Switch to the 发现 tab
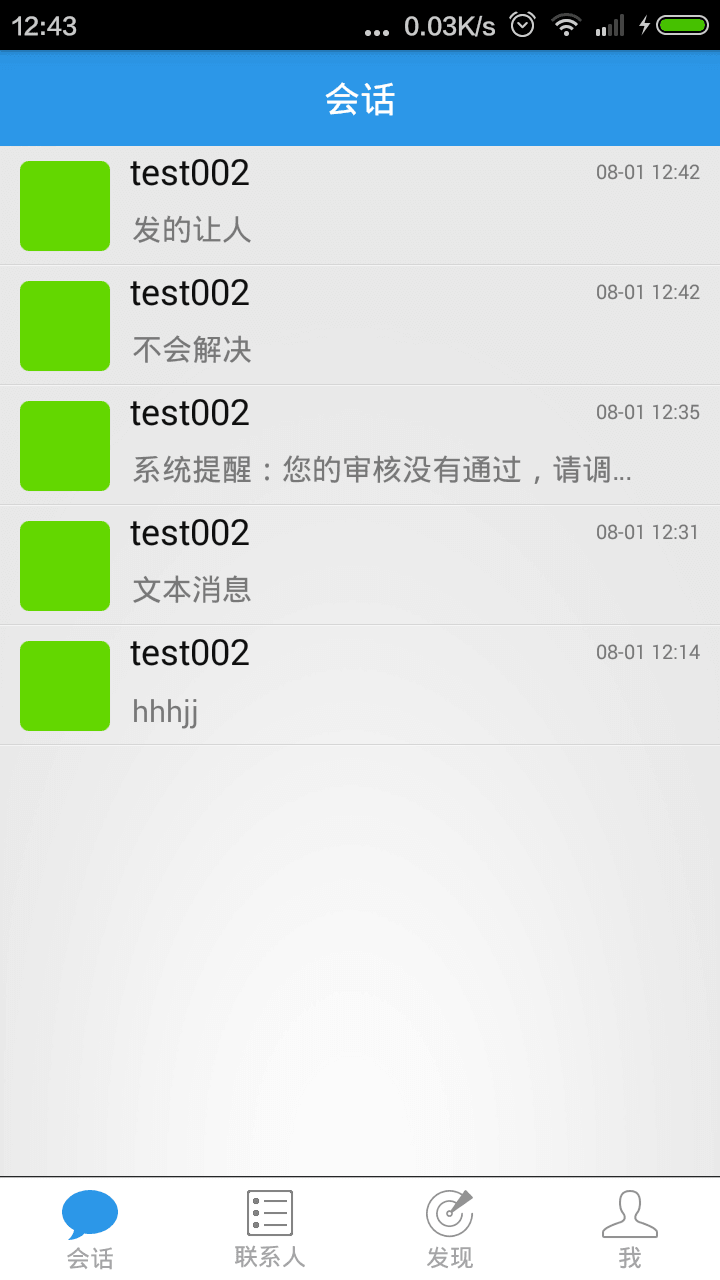This screenshot has width=720, height=1280. tap(450, 1229)
